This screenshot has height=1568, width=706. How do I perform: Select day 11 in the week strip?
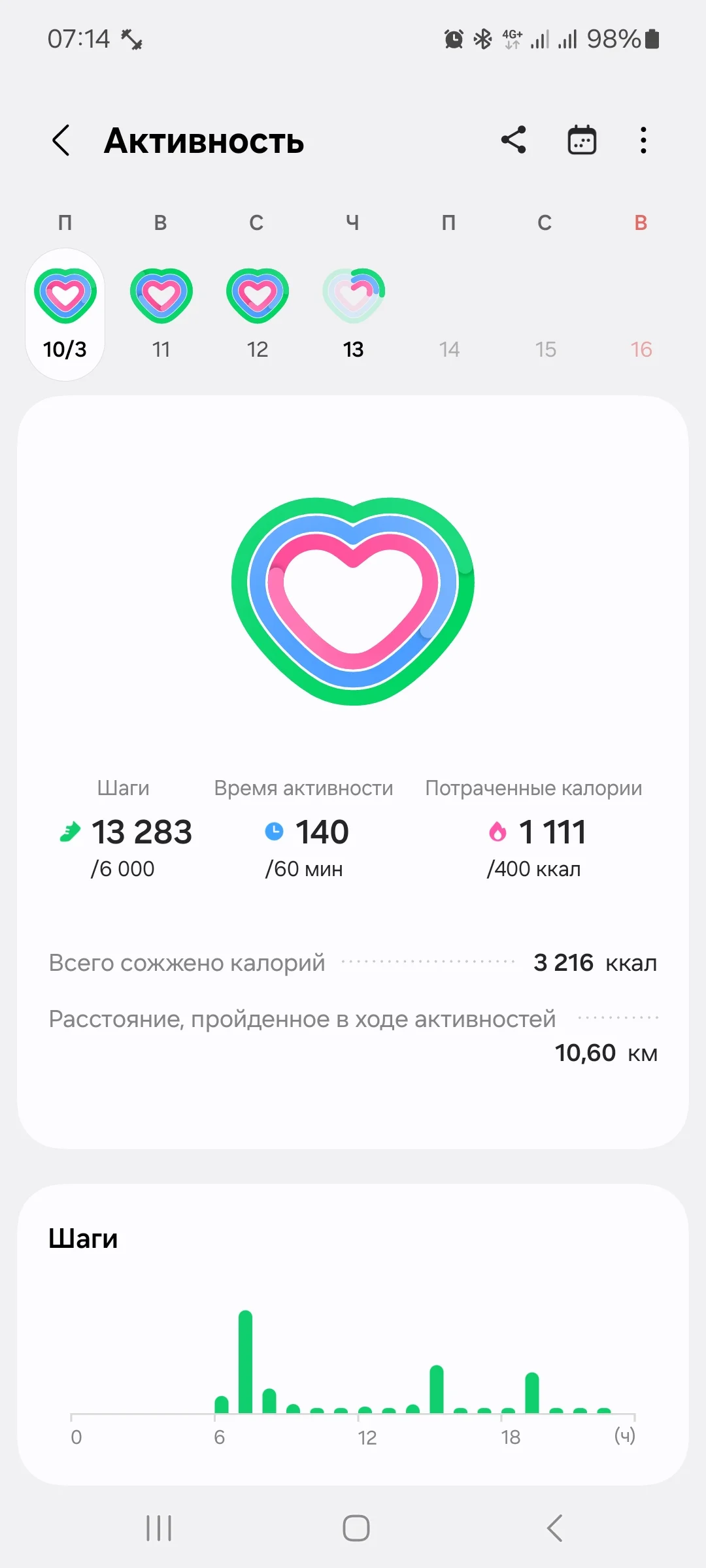point(161,314)
